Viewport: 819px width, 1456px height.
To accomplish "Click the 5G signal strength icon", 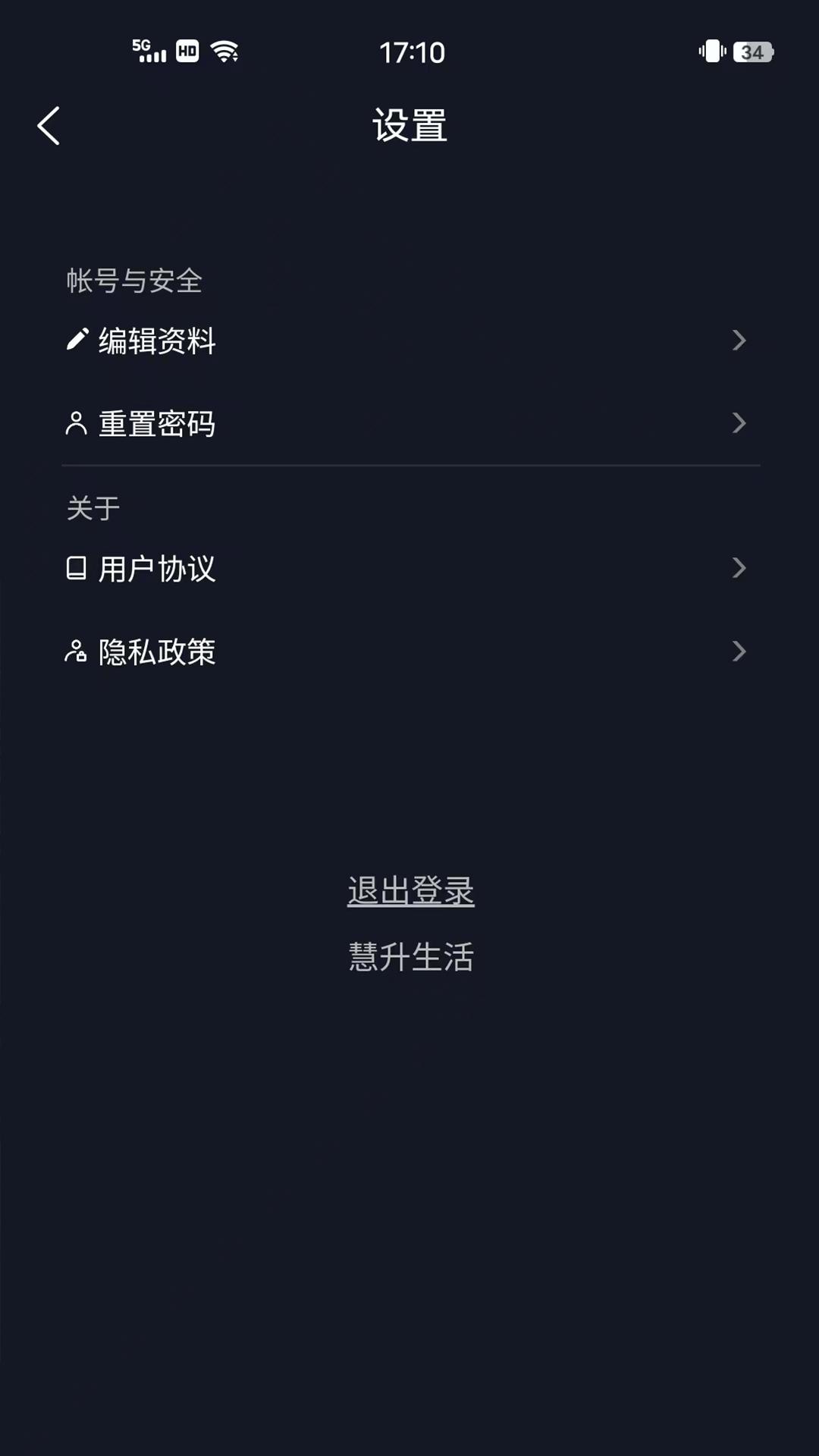I will 149,52.
